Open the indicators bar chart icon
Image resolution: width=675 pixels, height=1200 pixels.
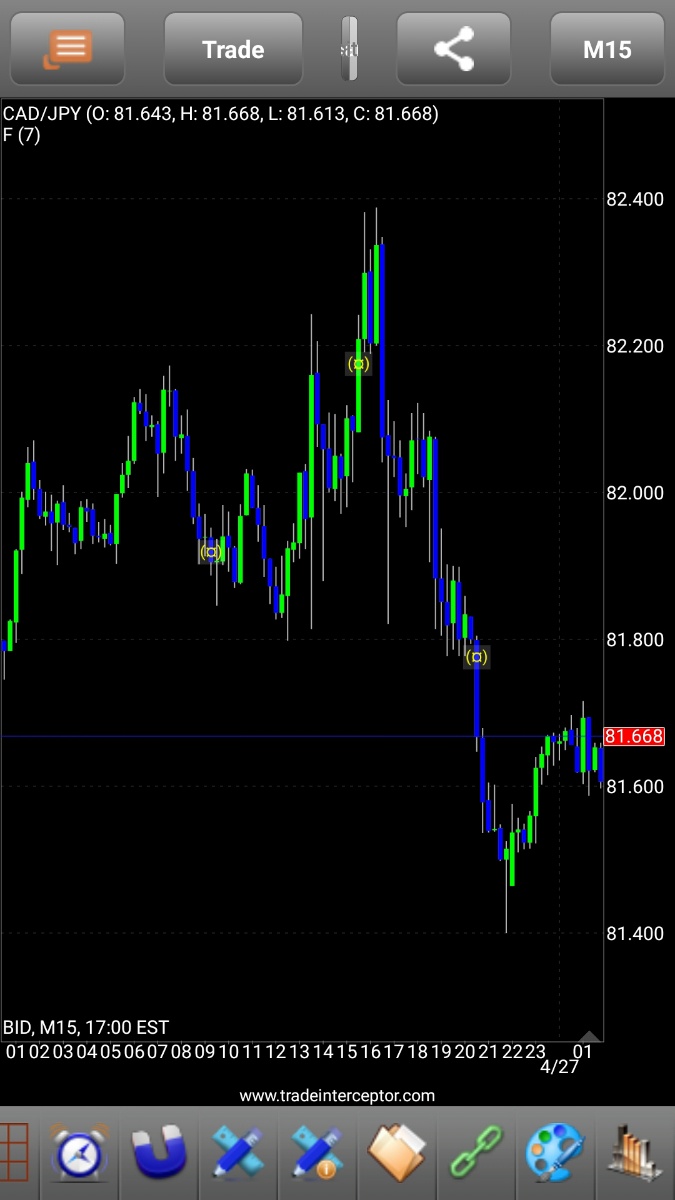pos(636,1155)
